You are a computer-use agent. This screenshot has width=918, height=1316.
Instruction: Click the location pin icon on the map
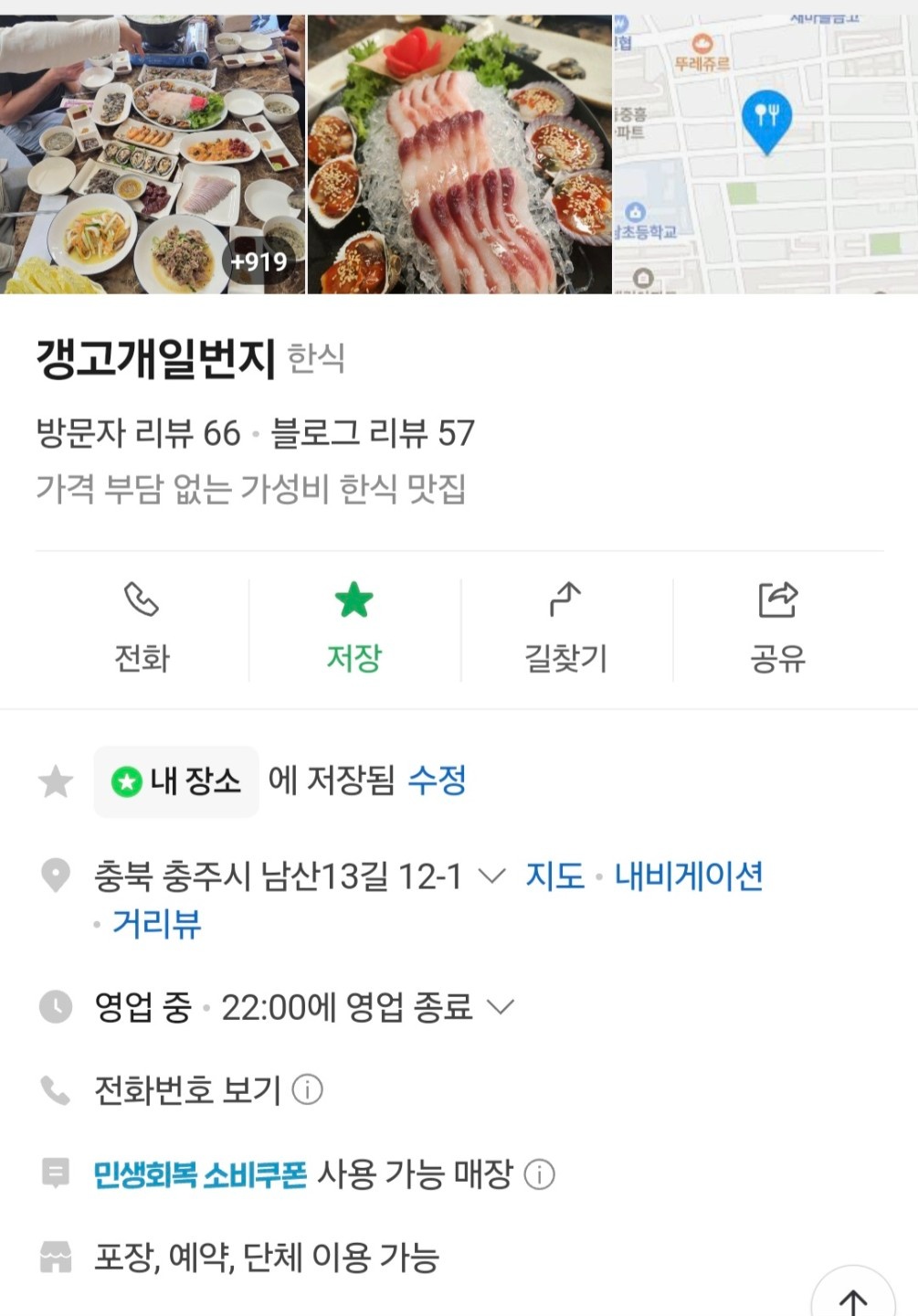[x=766, y=119]
